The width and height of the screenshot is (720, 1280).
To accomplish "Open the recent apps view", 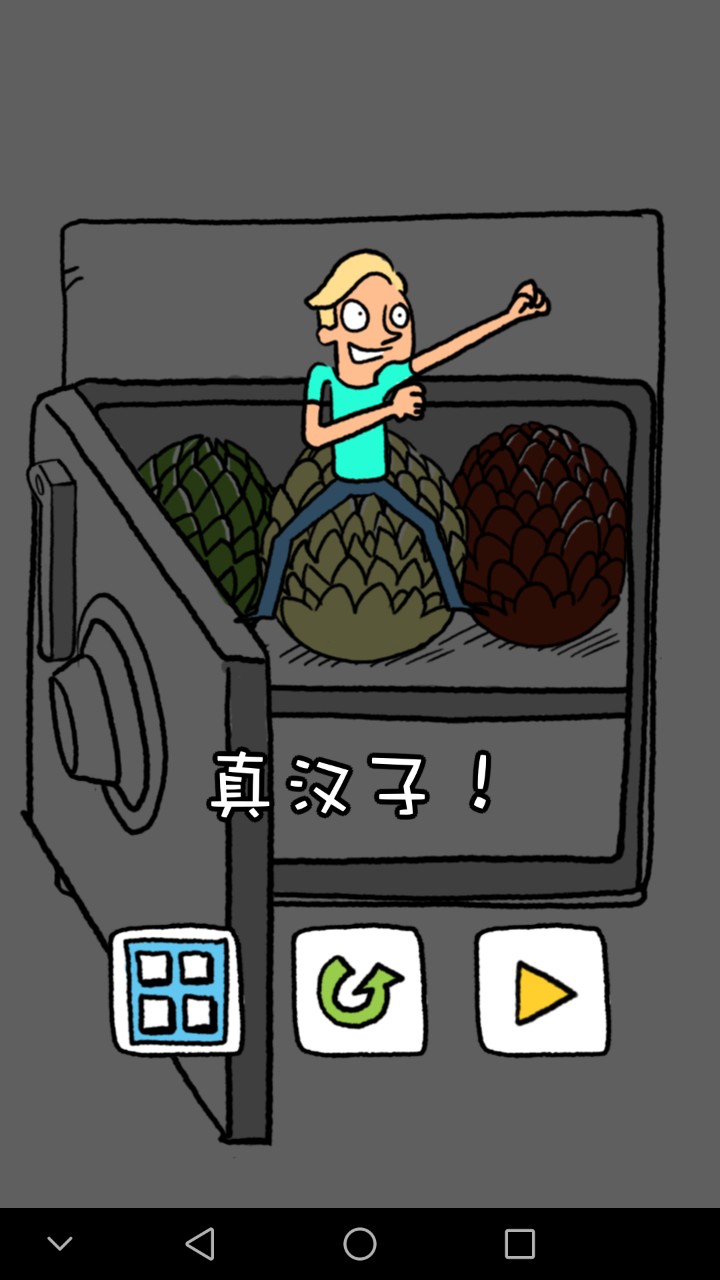I will coord(519,1244).
